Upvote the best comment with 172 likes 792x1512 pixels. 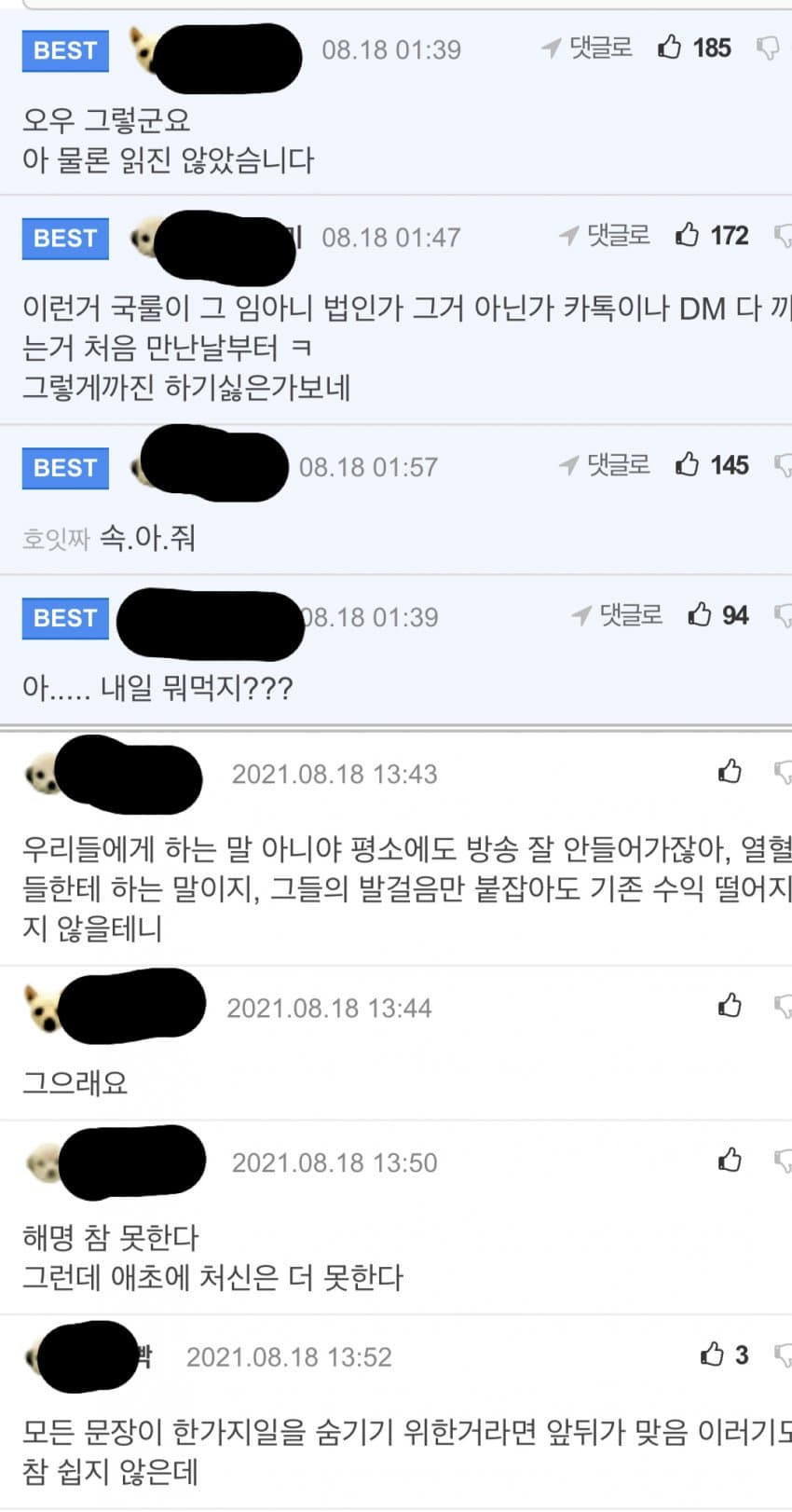pyautogui.click(x=688, y=235)
